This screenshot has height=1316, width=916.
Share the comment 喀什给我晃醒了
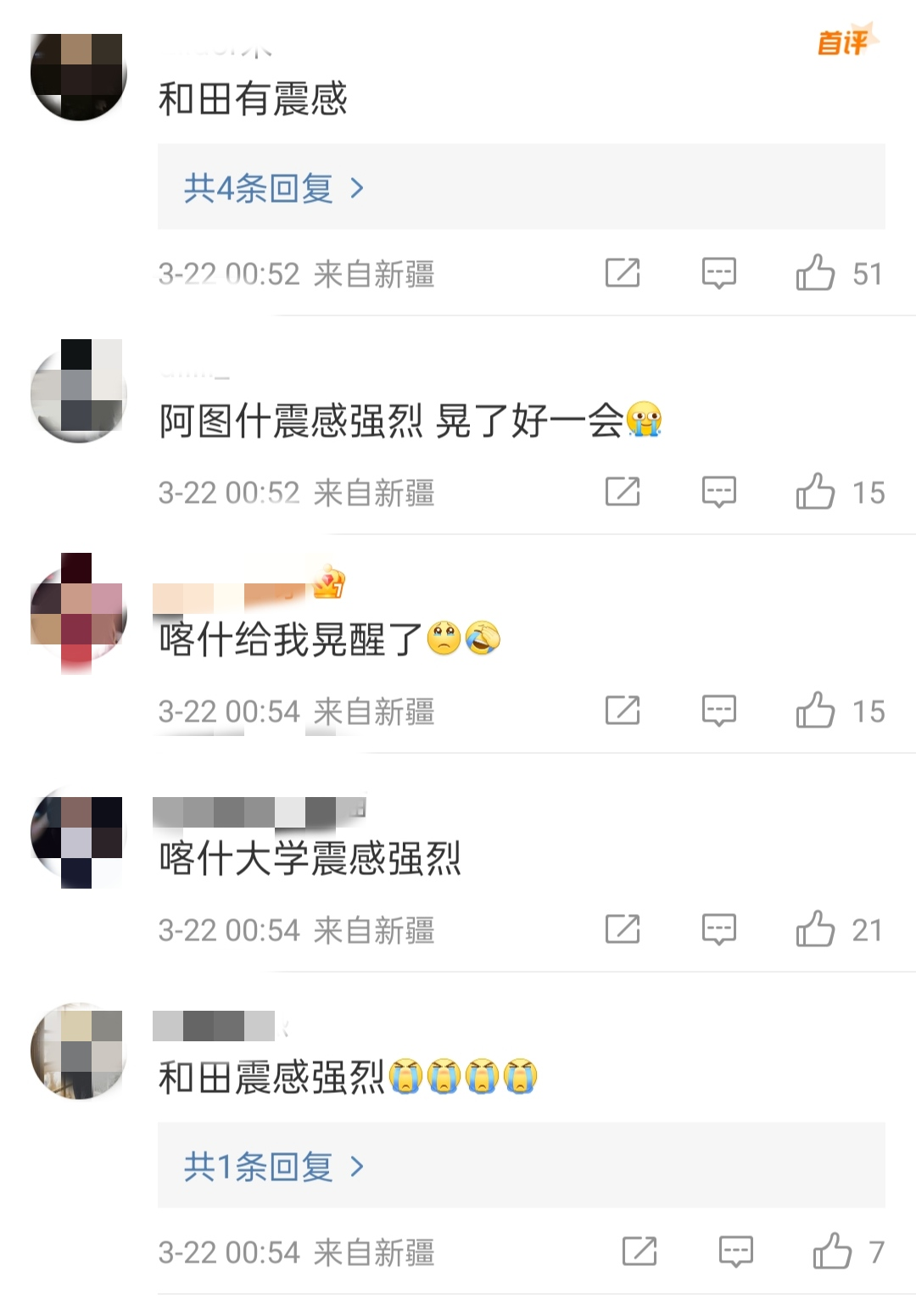623,711
